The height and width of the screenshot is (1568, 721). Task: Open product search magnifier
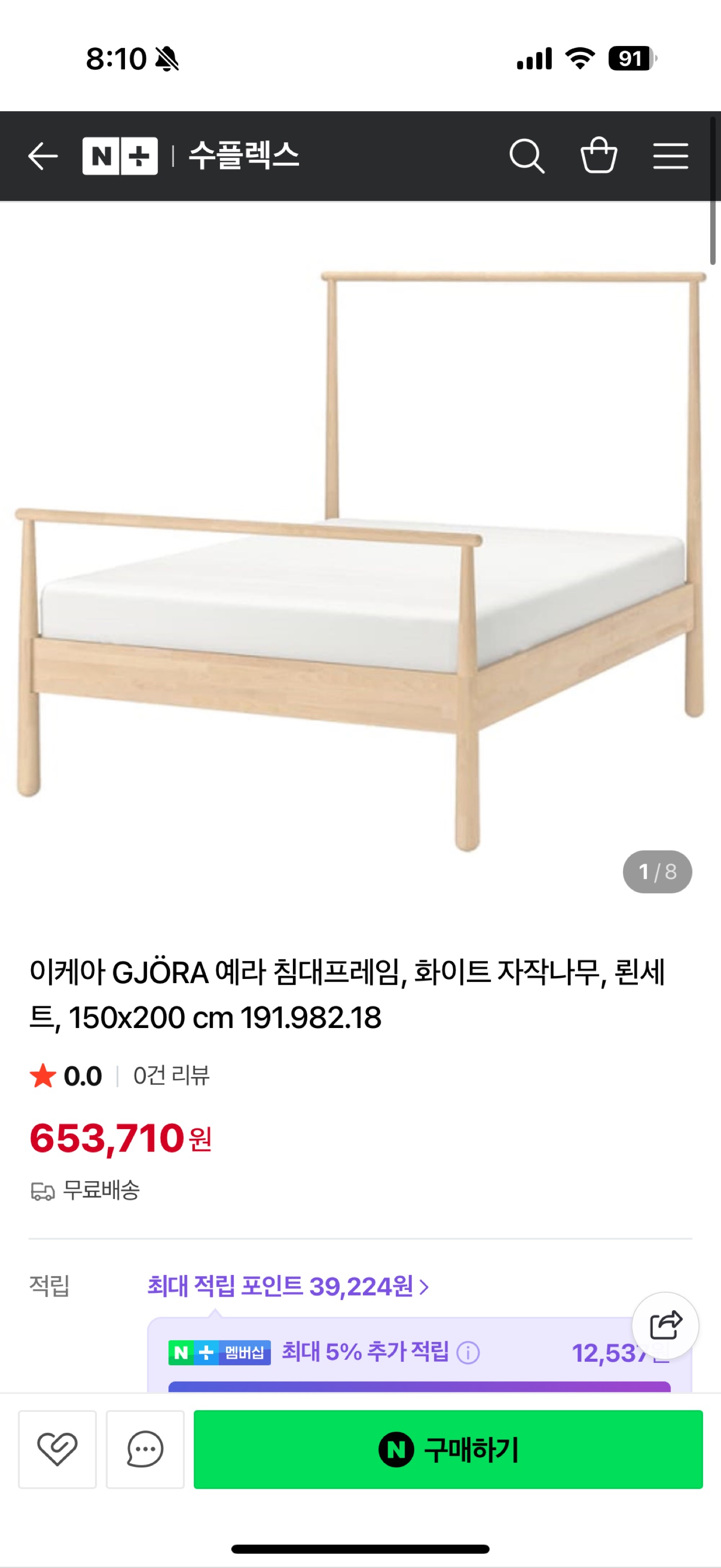(x=526, y=156)
